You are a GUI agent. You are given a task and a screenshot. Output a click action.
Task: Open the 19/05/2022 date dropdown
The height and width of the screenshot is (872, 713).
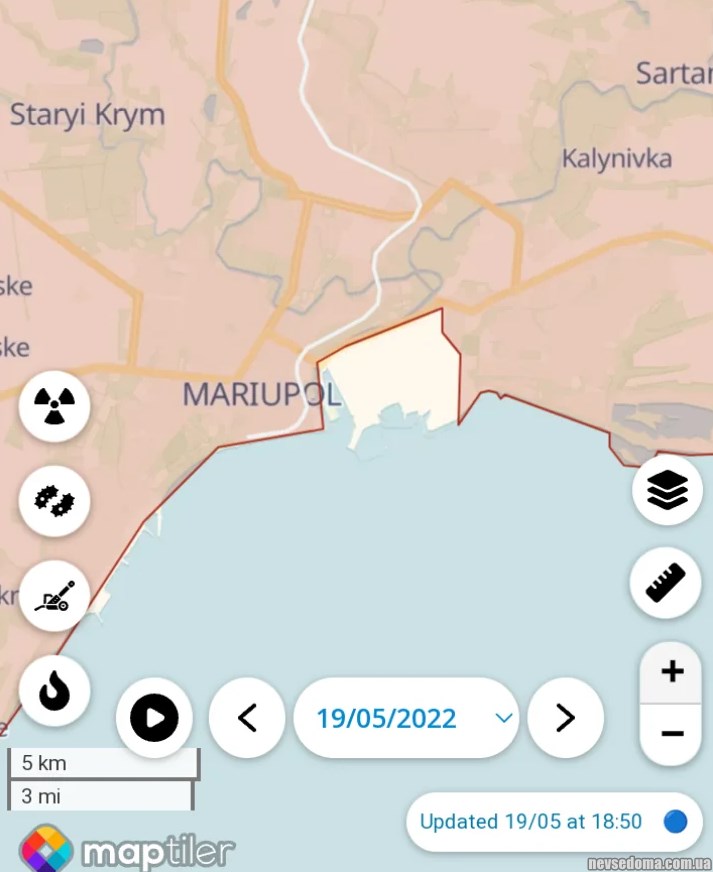pos(406,718)
